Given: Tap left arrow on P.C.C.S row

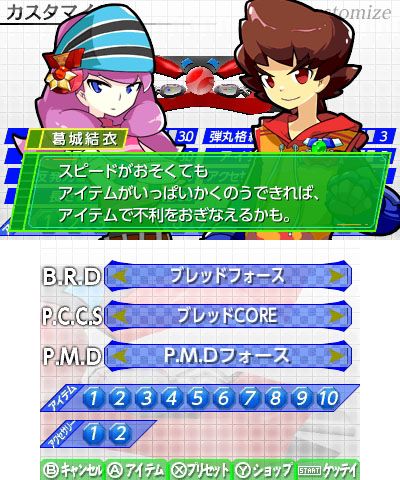Looking at the screenshot, I should [120, 316].
